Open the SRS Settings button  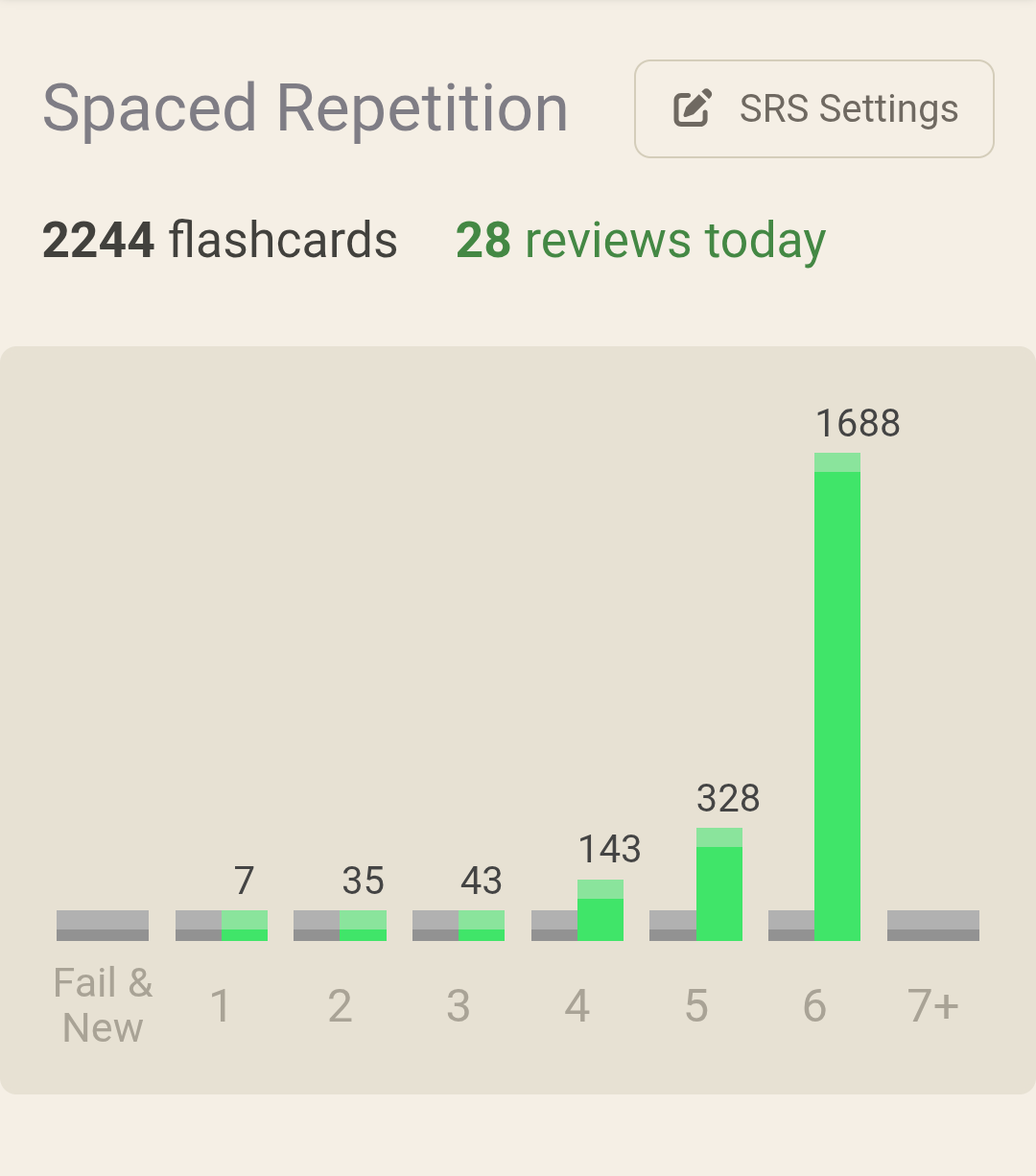point(813,109)
